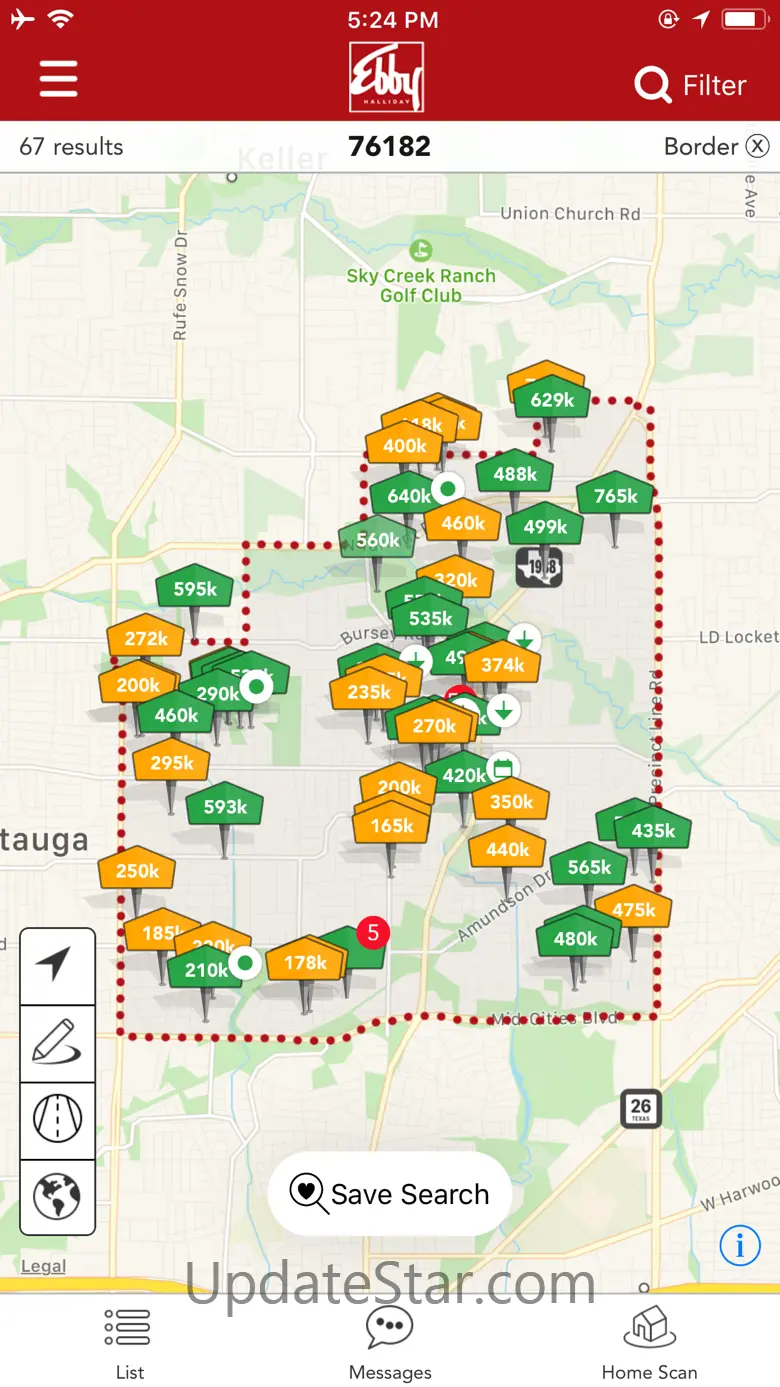Viewport: 780px width, 1387px height.
Task: Open the search Filter
Action: point(691,86)
